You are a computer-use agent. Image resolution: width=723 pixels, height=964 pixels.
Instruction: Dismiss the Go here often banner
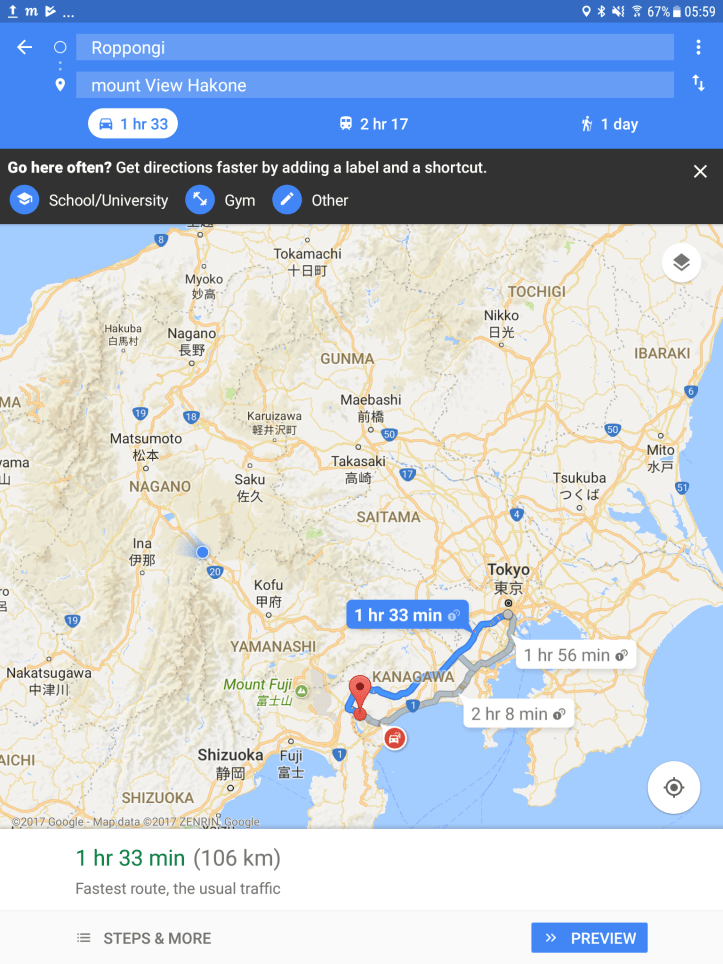pos(700,171)
